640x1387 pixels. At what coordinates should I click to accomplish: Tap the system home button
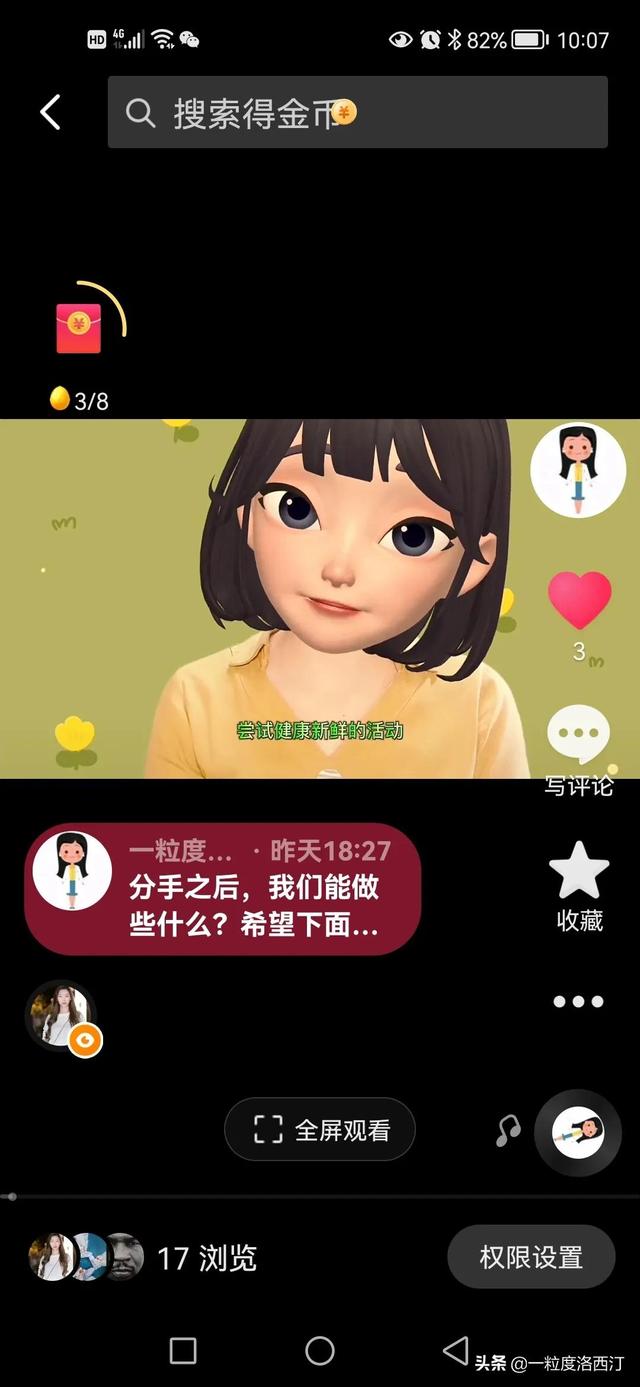coord(320,1351)
